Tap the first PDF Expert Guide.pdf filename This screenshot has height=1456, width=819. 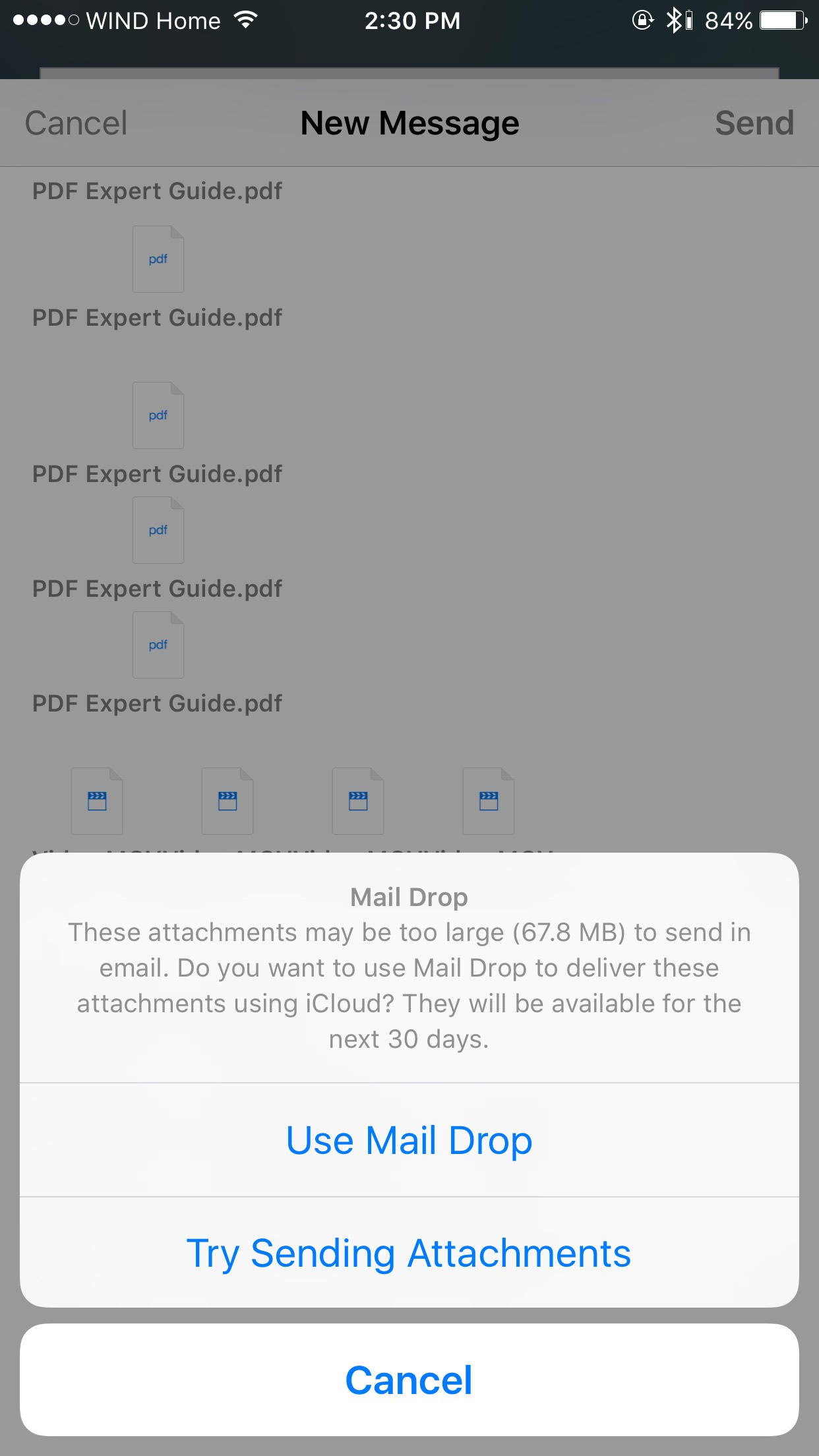point(157,191)
